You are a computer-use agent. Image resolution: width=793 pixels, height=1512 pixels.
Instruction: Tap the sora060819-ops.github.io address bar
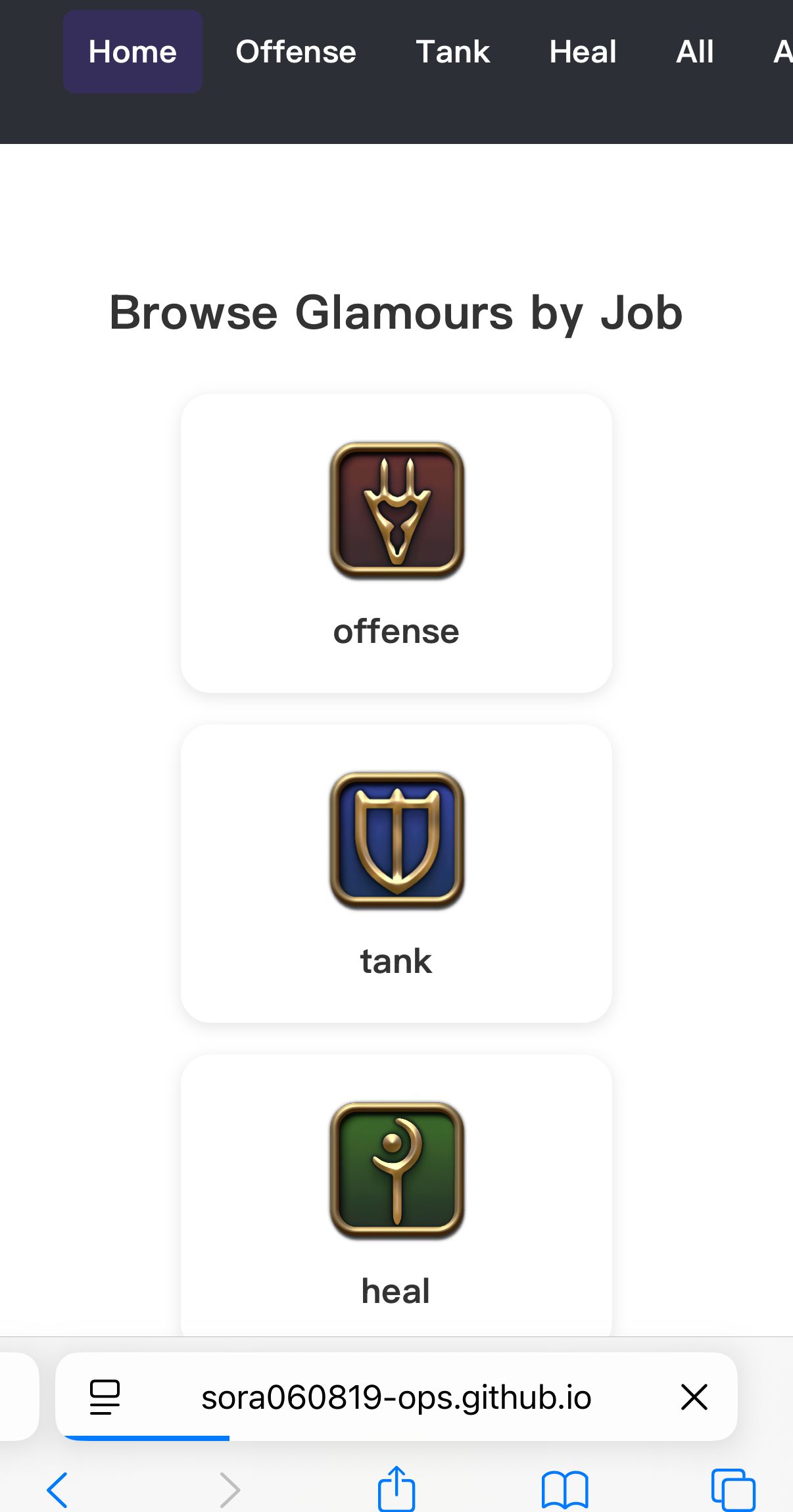click(x=396, y=1398)
